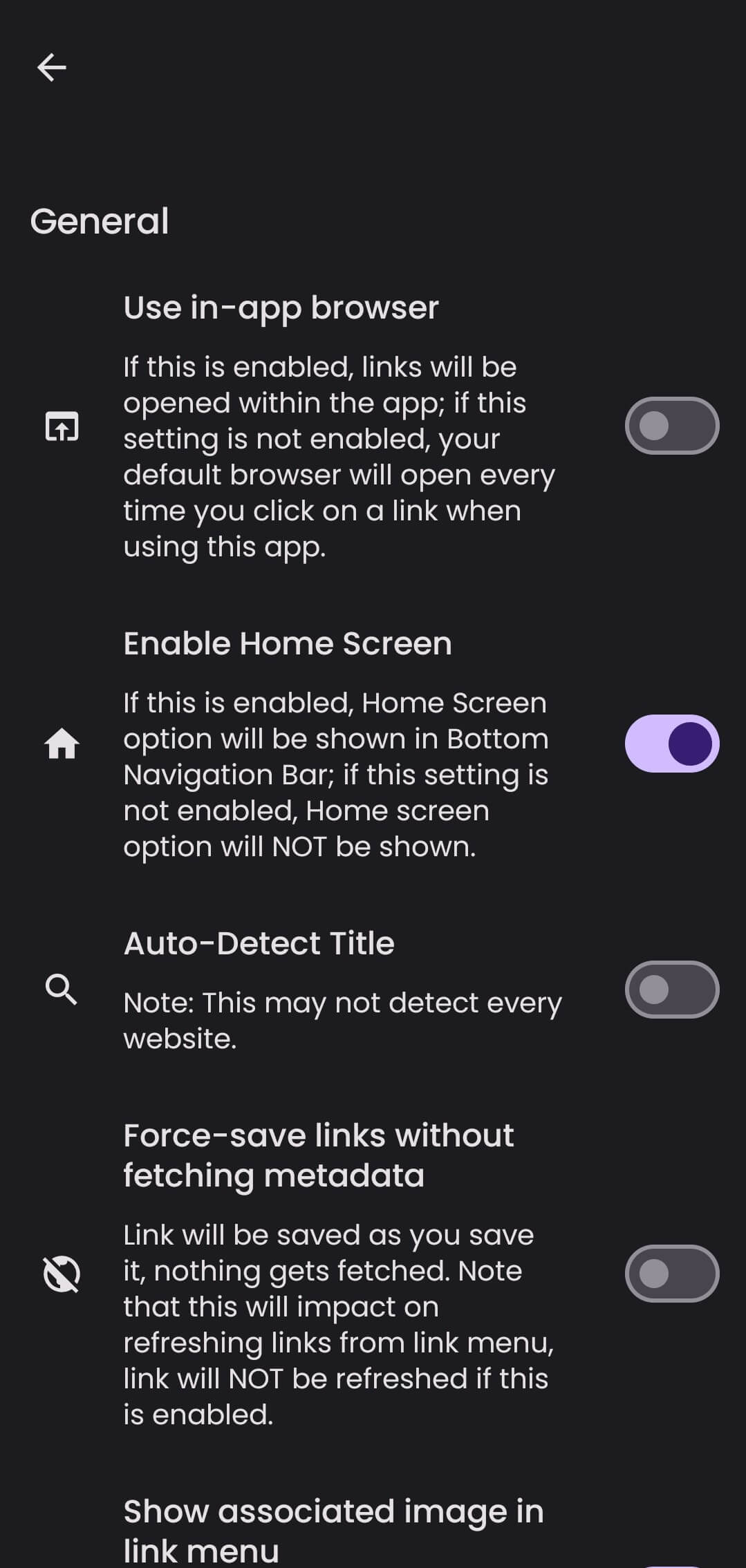Go back using the top-left arrow
The width and height of the screenshot is (746, 1568).
coord(52,68)
